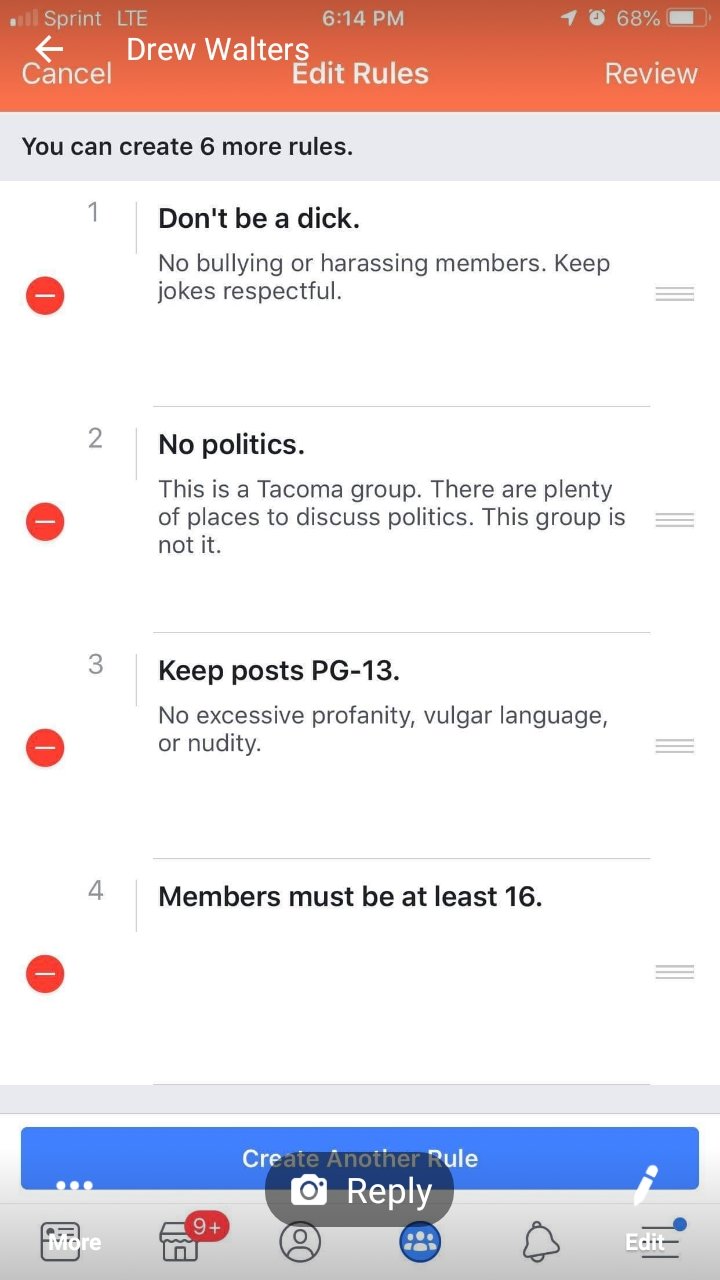Delete the "No politics." rule
This screenshot has height=1280, width=720.
point(45,521)
